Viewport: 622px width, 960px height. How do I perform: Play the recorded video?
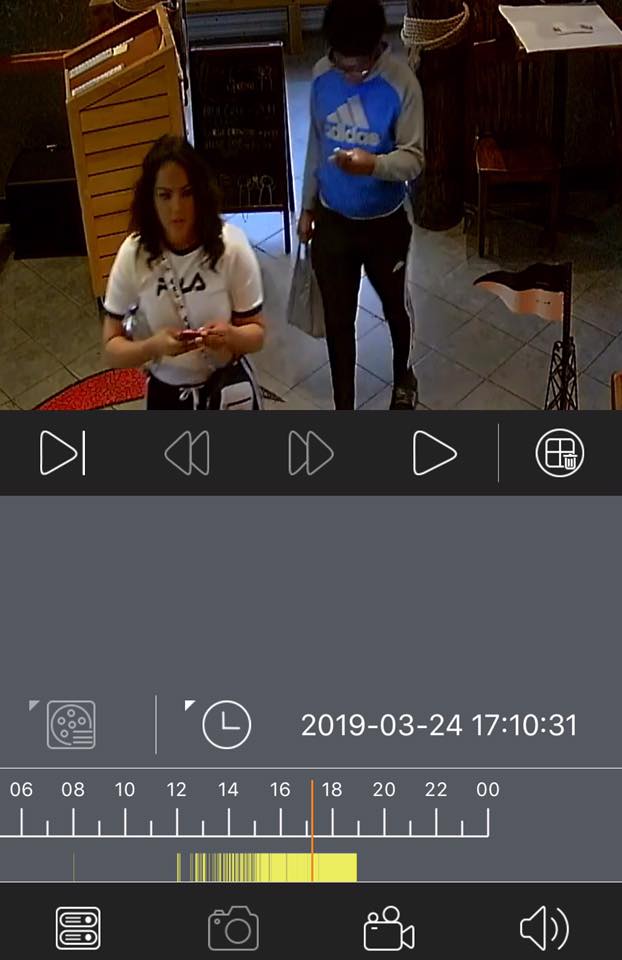click(x=434, y=454)
